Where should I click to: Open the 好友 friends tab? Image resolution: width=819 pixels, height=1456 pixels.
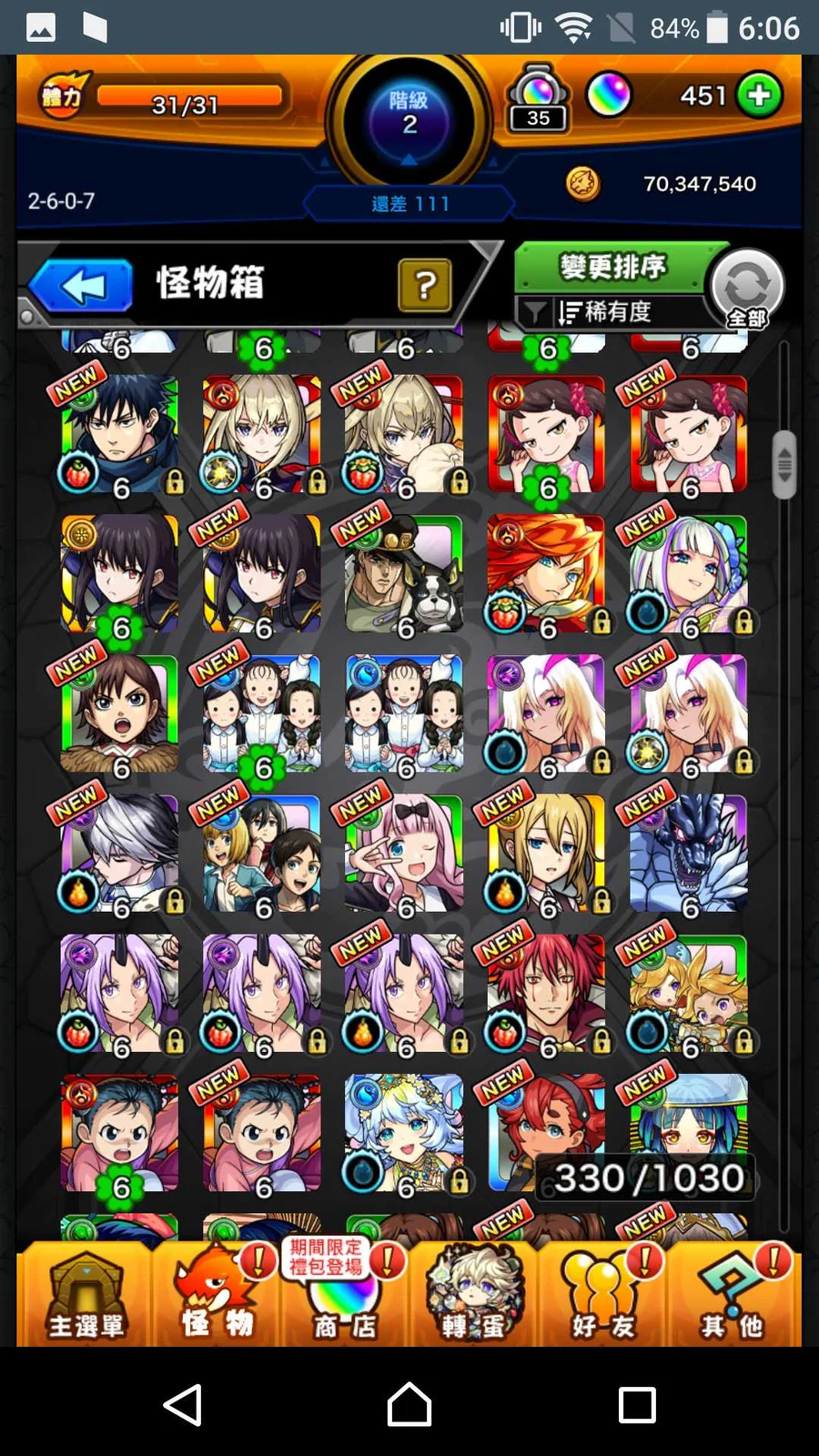[x=602, y=1294]
